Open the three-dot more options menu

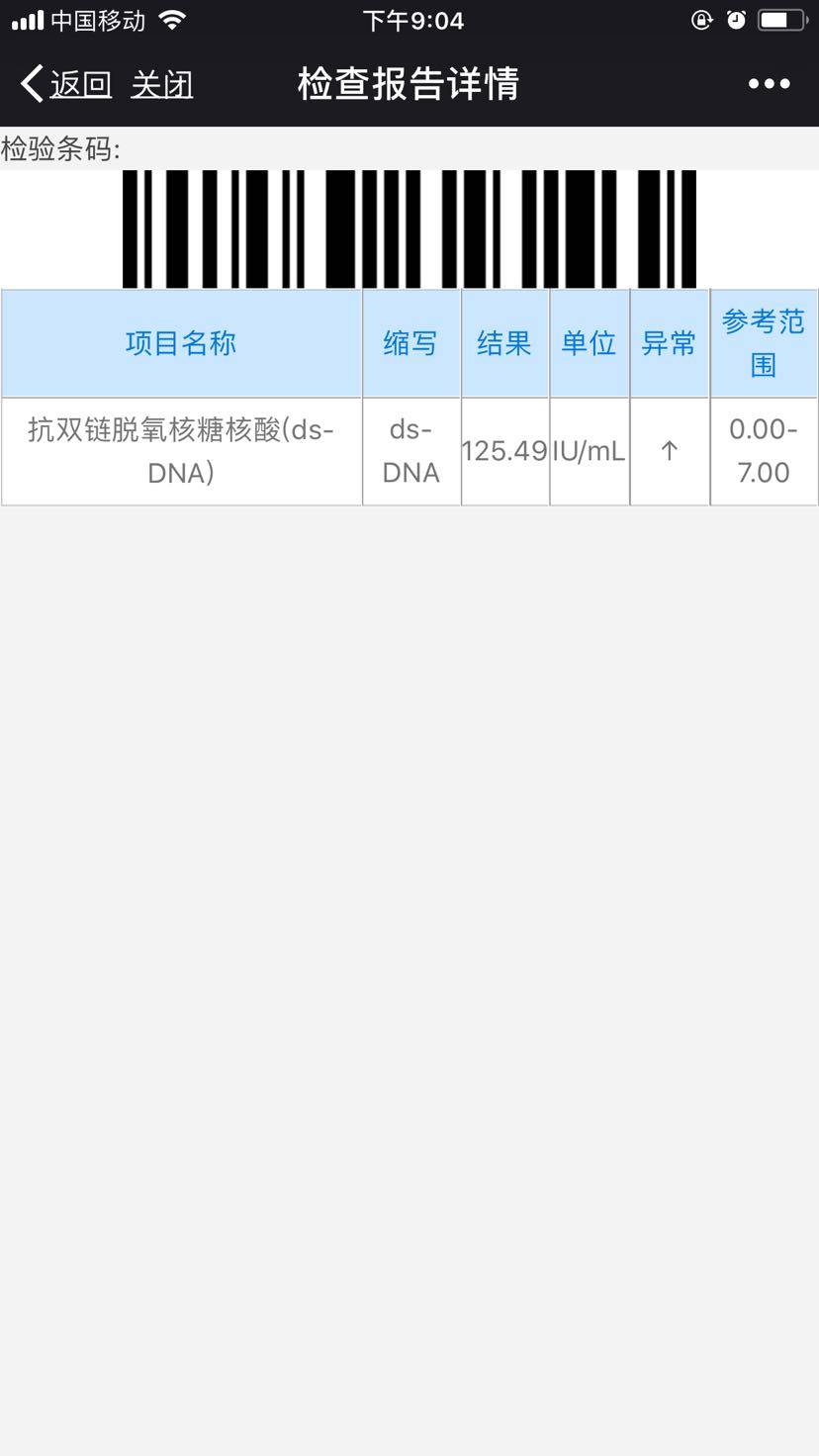point(769,84)
